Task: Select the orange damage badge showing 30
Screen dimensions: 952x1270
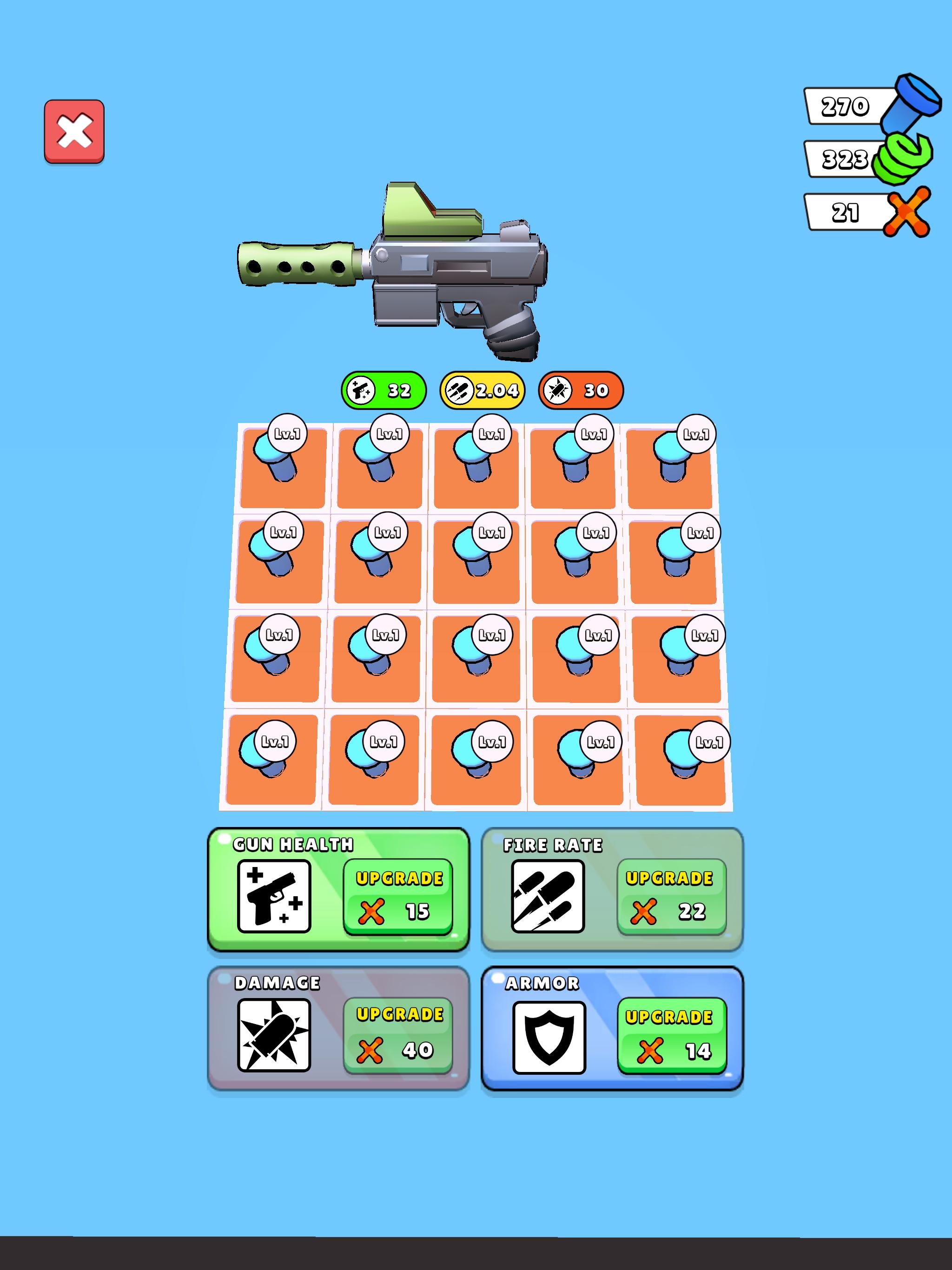Action: coord(582,389)
